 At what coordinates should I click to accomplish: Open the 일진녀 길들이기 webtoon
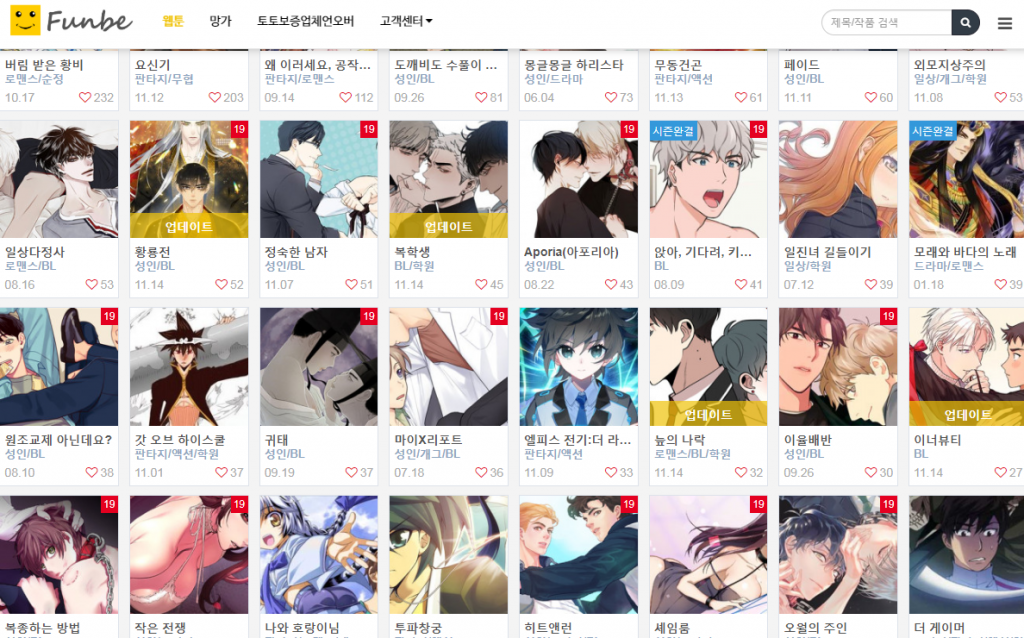838,180
